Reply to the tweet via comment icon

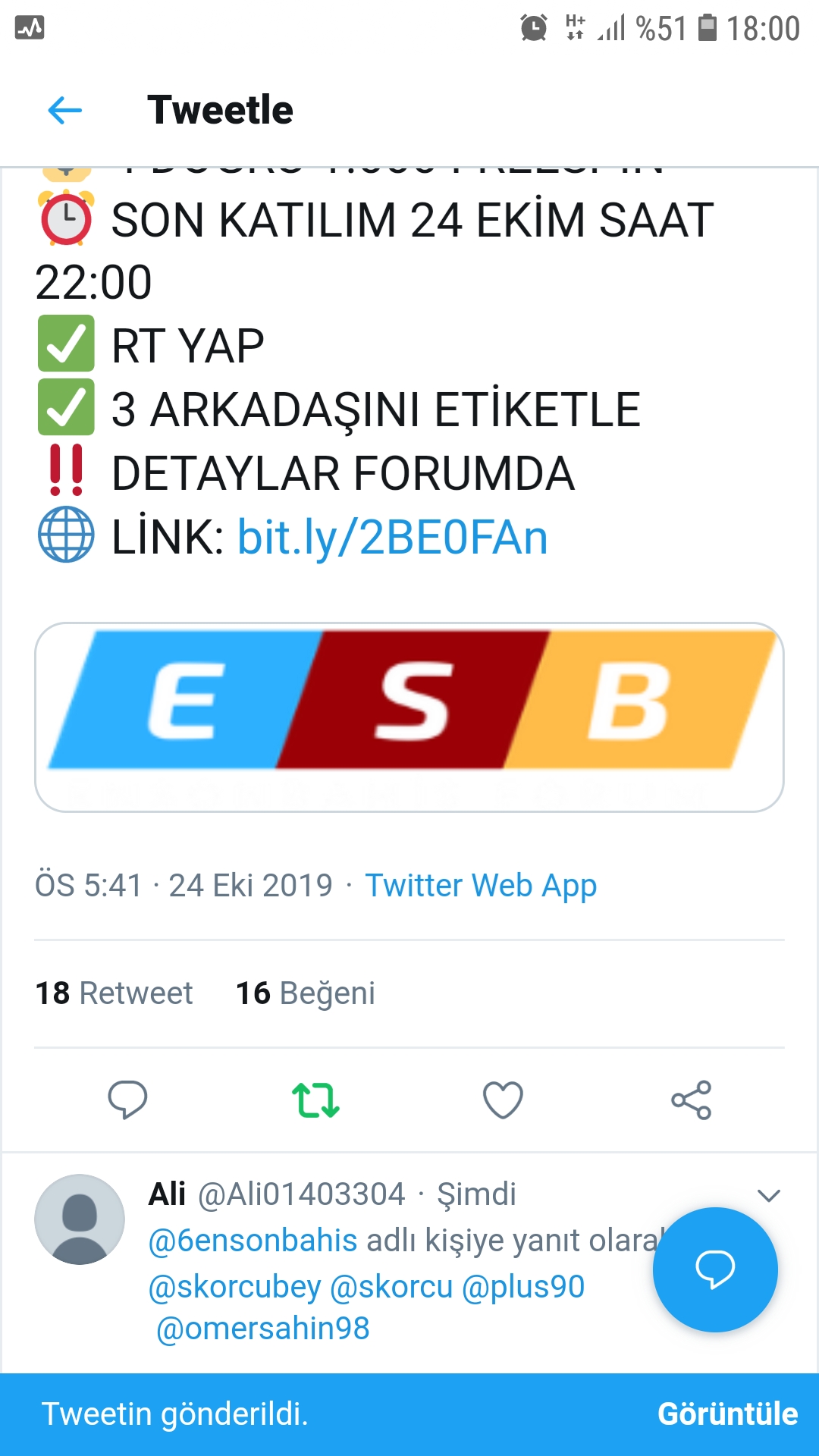(127, 1100)
